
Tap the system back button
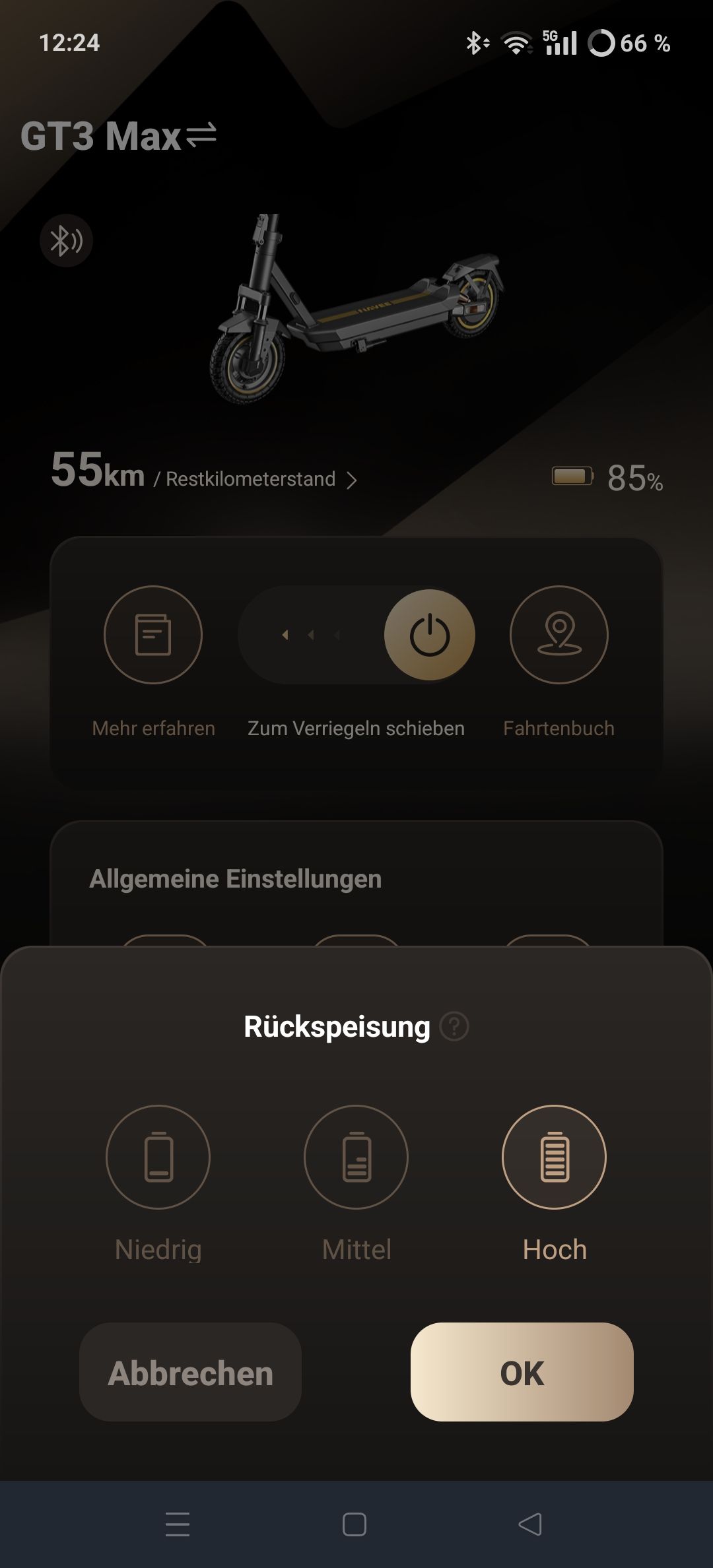coord(530,1524)
